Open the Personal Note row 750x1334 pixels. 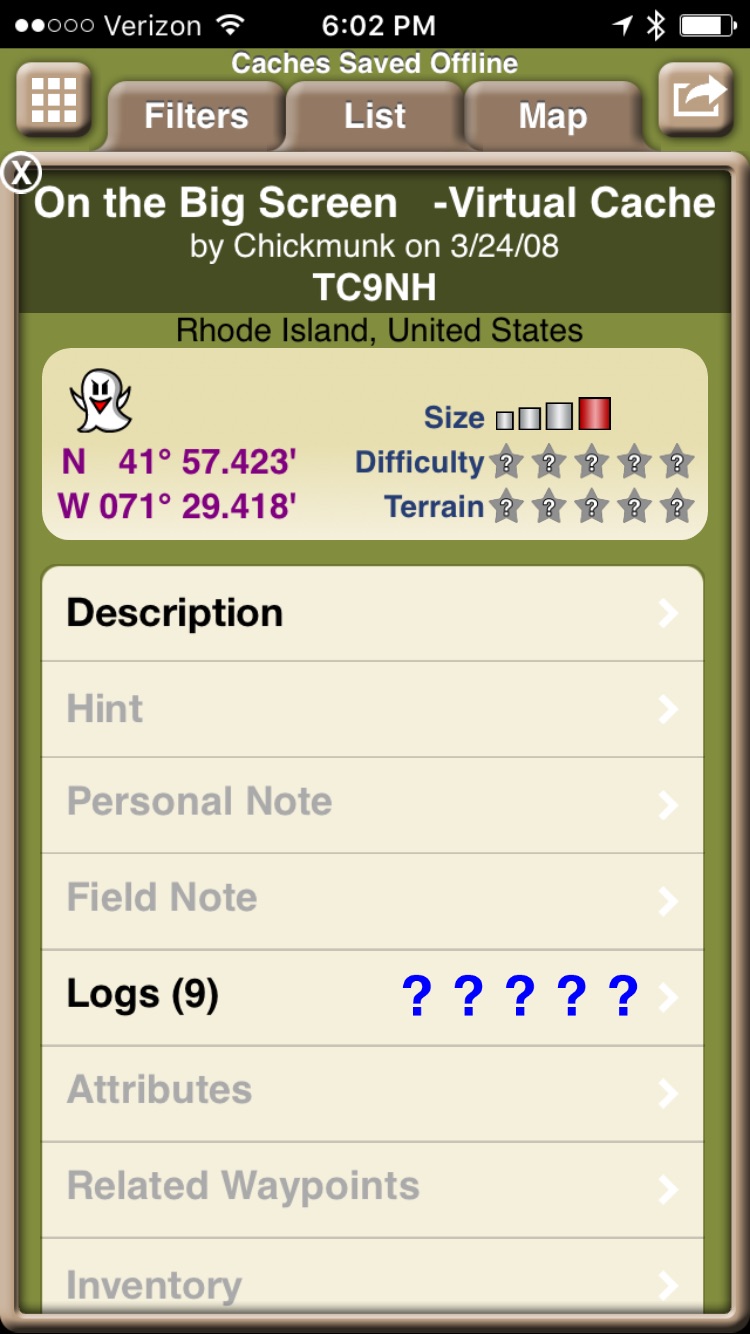coord(372,805)
